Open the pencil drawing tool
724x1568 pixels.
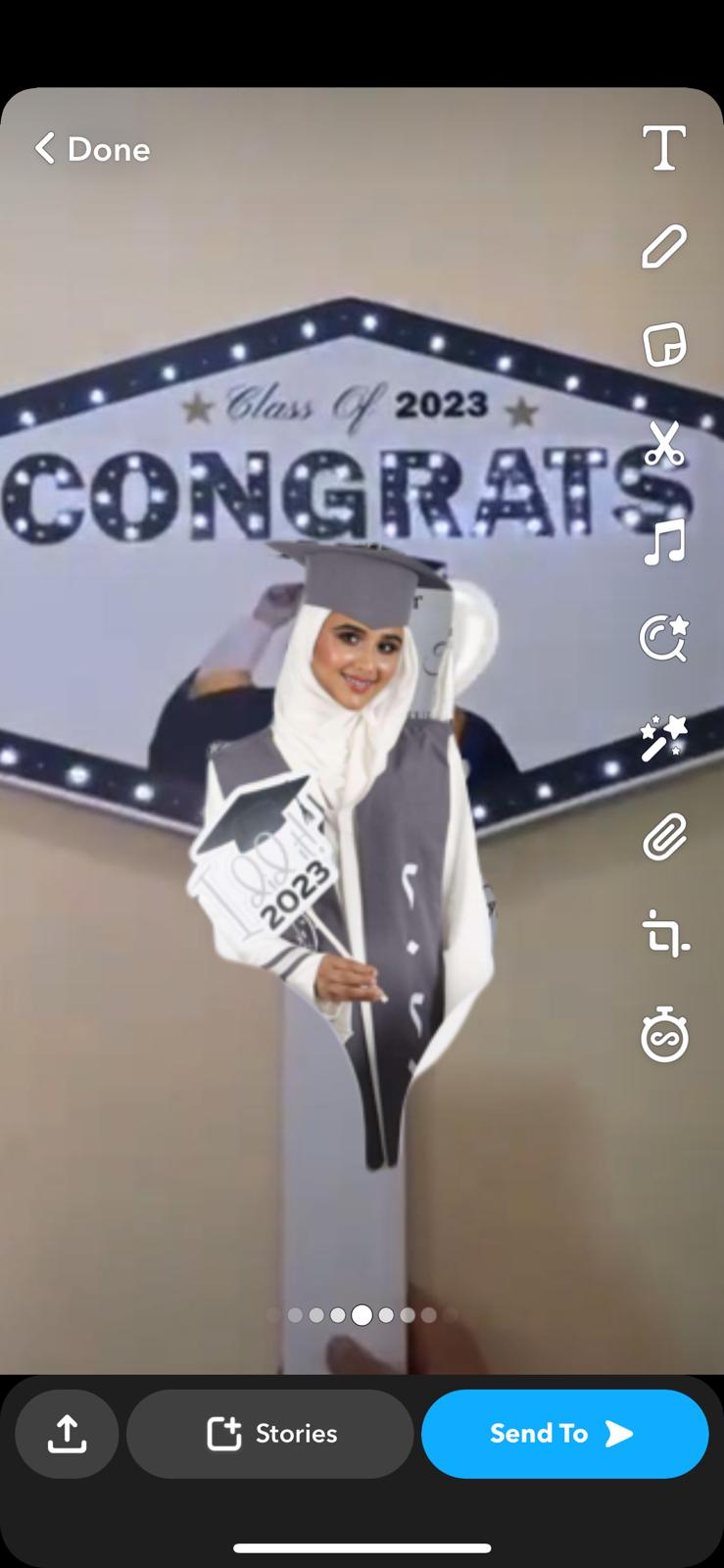pyautogui.click(x=664, y=247)
